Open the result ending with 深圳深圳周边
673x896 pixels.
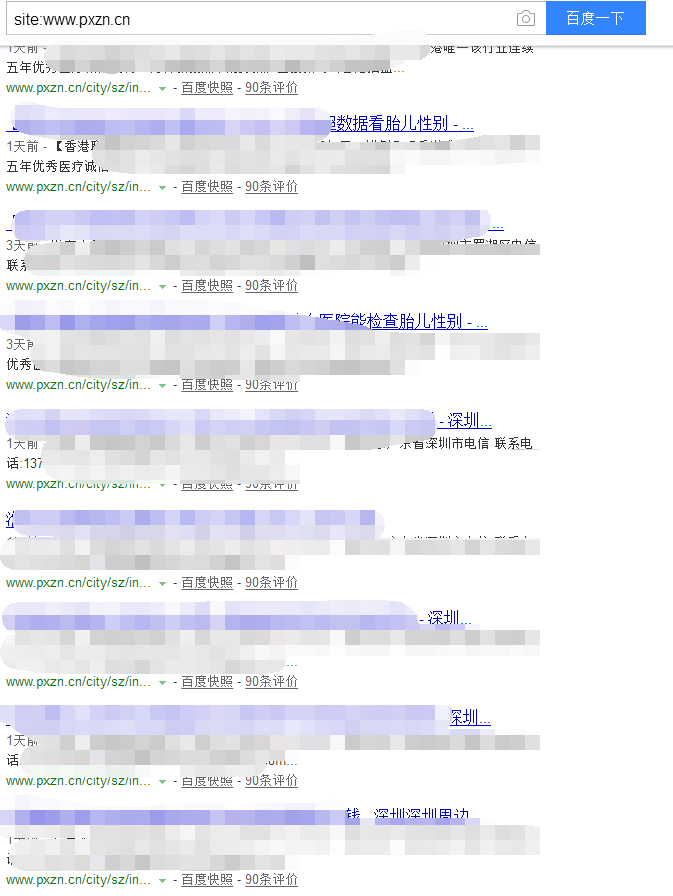[x=420, y=816]
